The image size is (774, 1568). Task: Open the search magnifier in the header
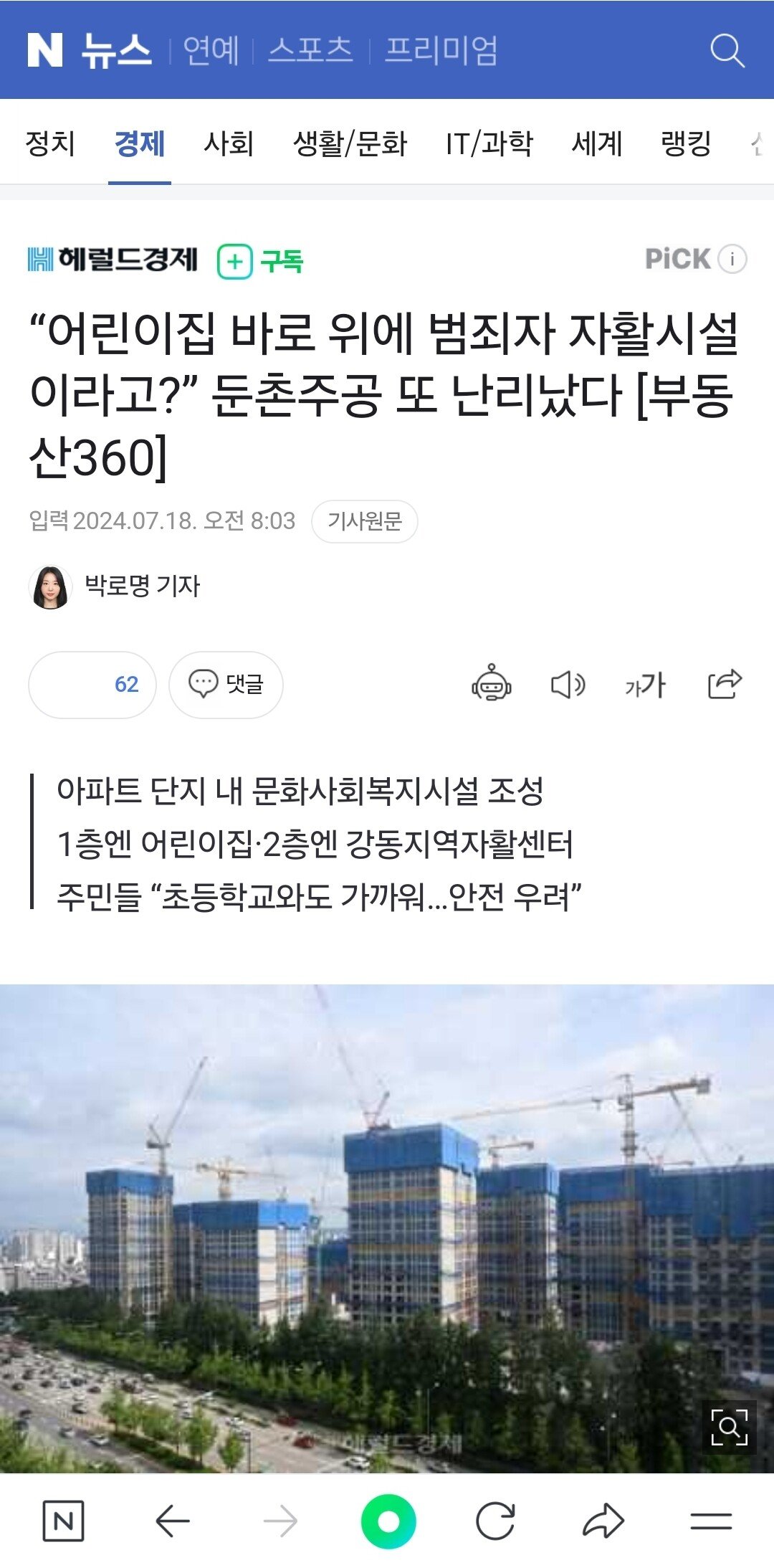click(727, 50)
